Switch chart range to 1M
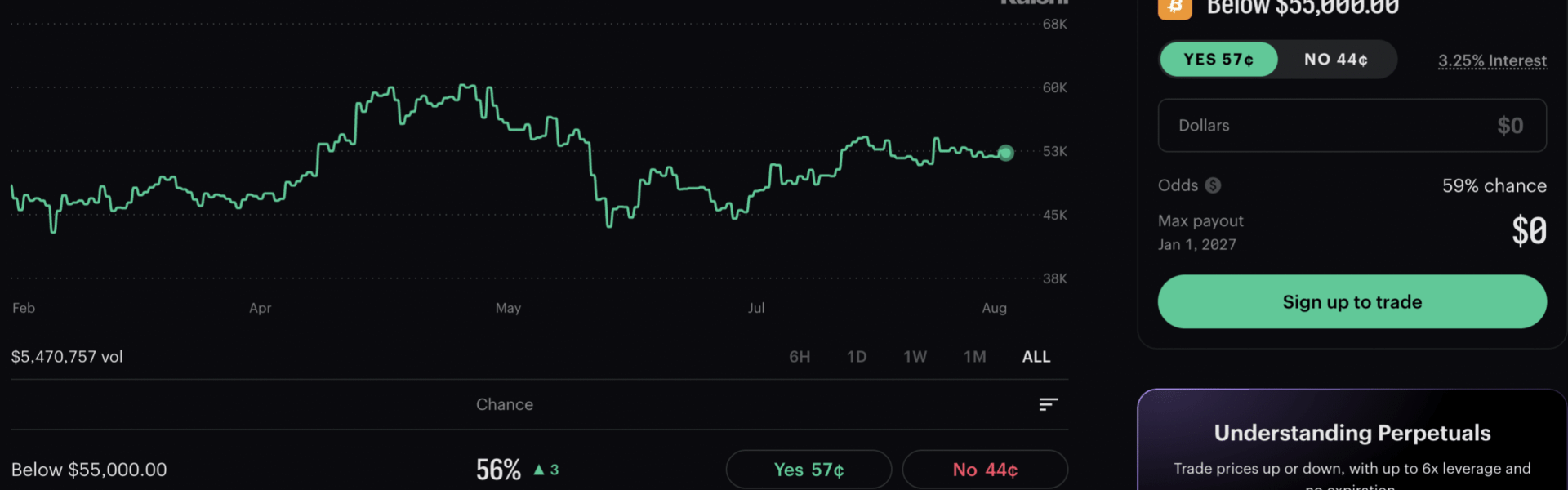The image size is (1568, 490). [x=975, y=357]
